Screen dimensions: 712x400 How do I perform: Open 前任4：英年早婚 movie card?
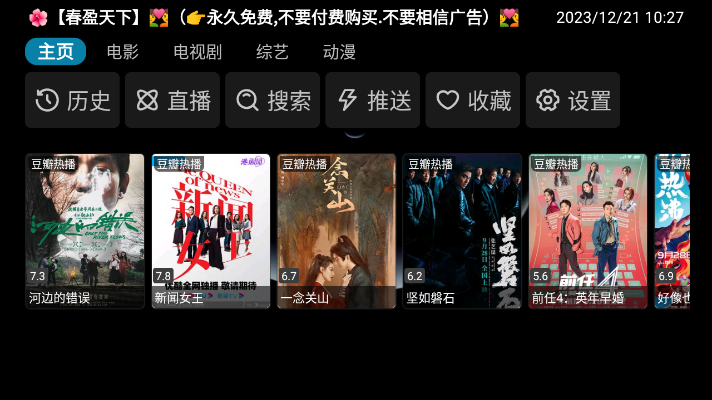588,230
